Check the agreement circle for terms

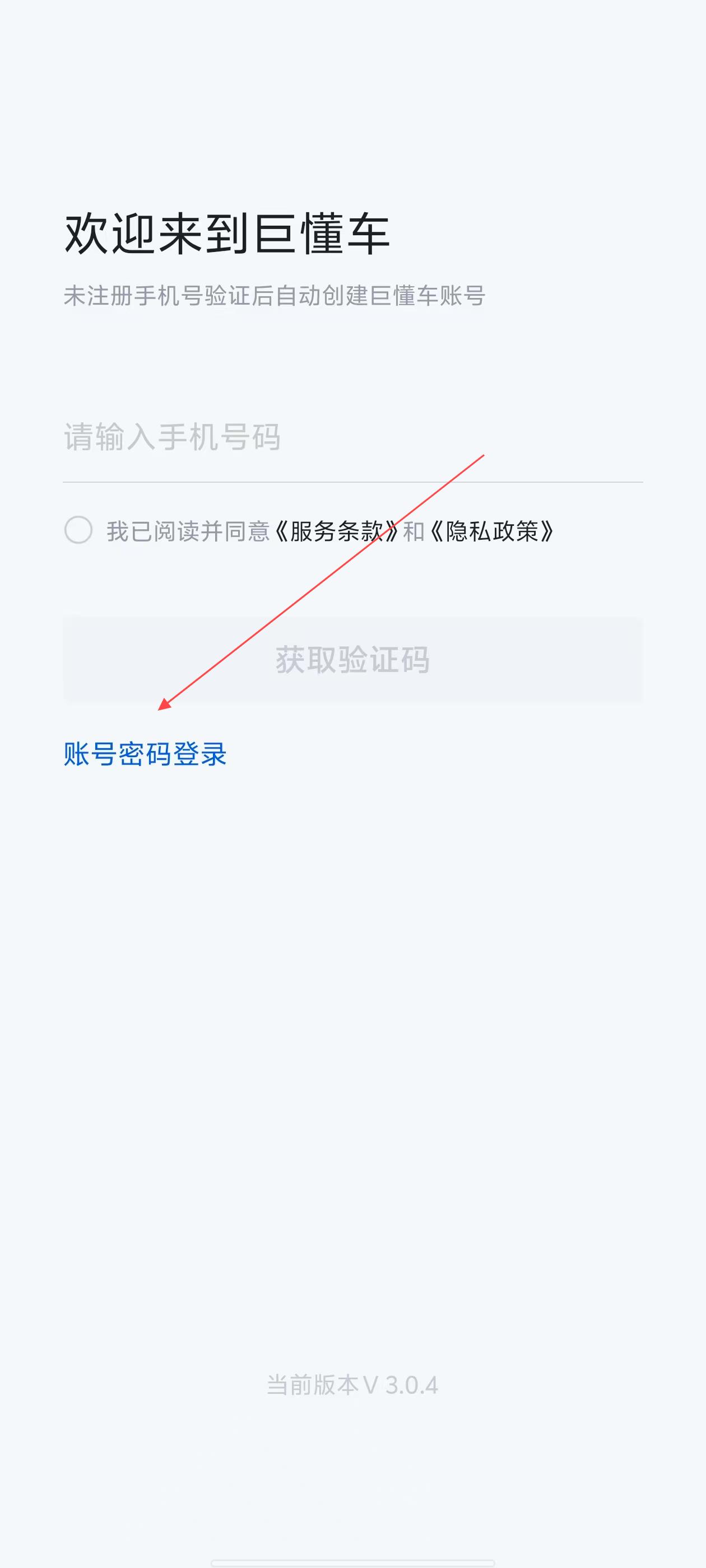click(78, 530)
